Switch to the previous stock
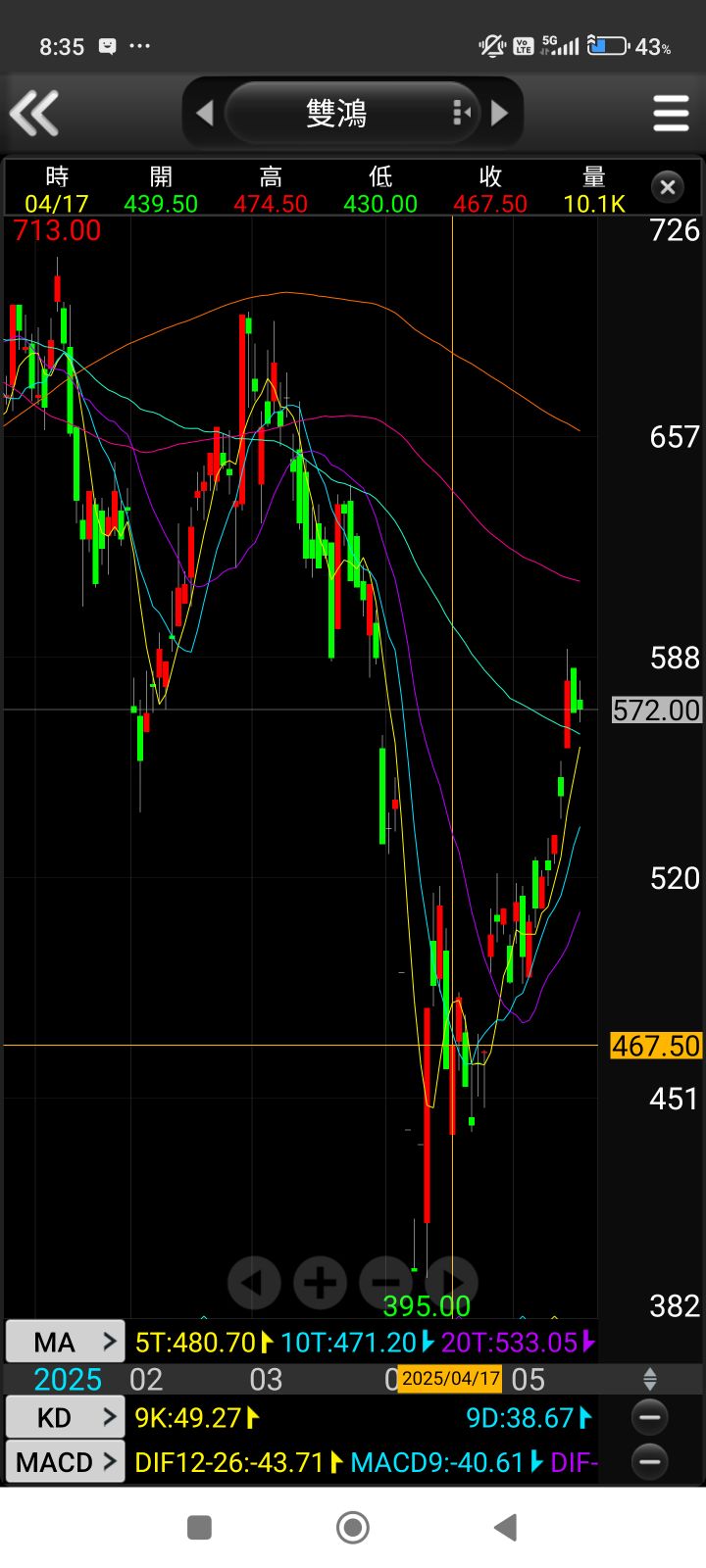 204,113
